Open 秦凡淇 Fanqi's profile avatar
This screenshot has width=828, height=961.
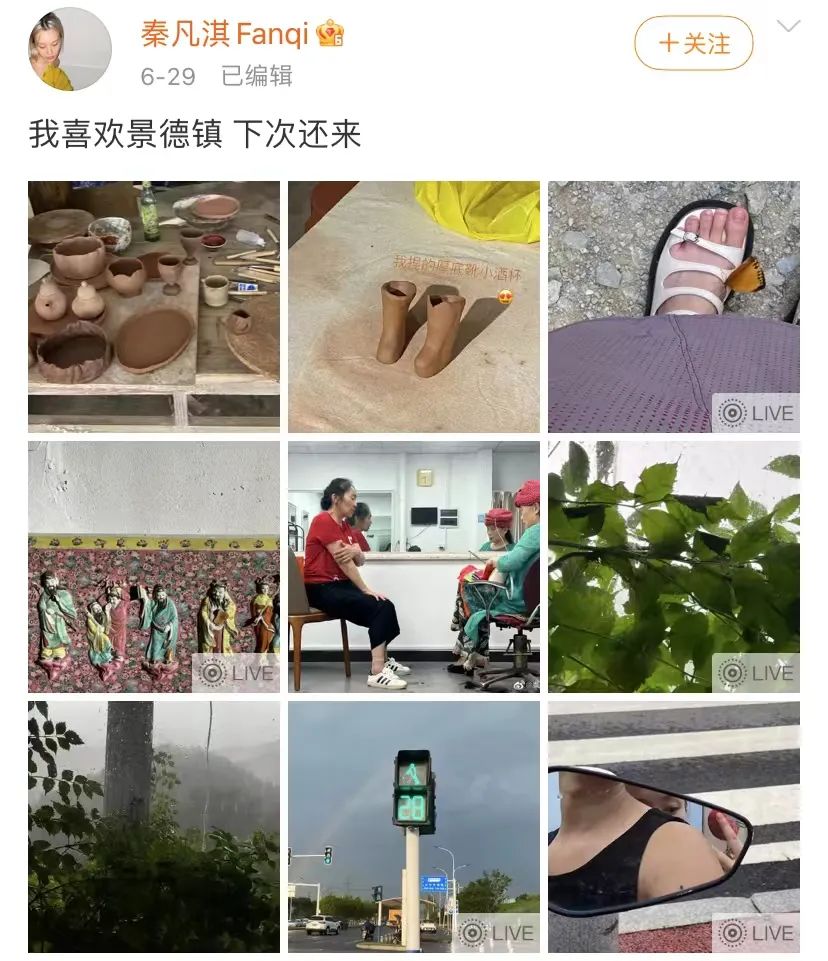(x=69, y=49)
